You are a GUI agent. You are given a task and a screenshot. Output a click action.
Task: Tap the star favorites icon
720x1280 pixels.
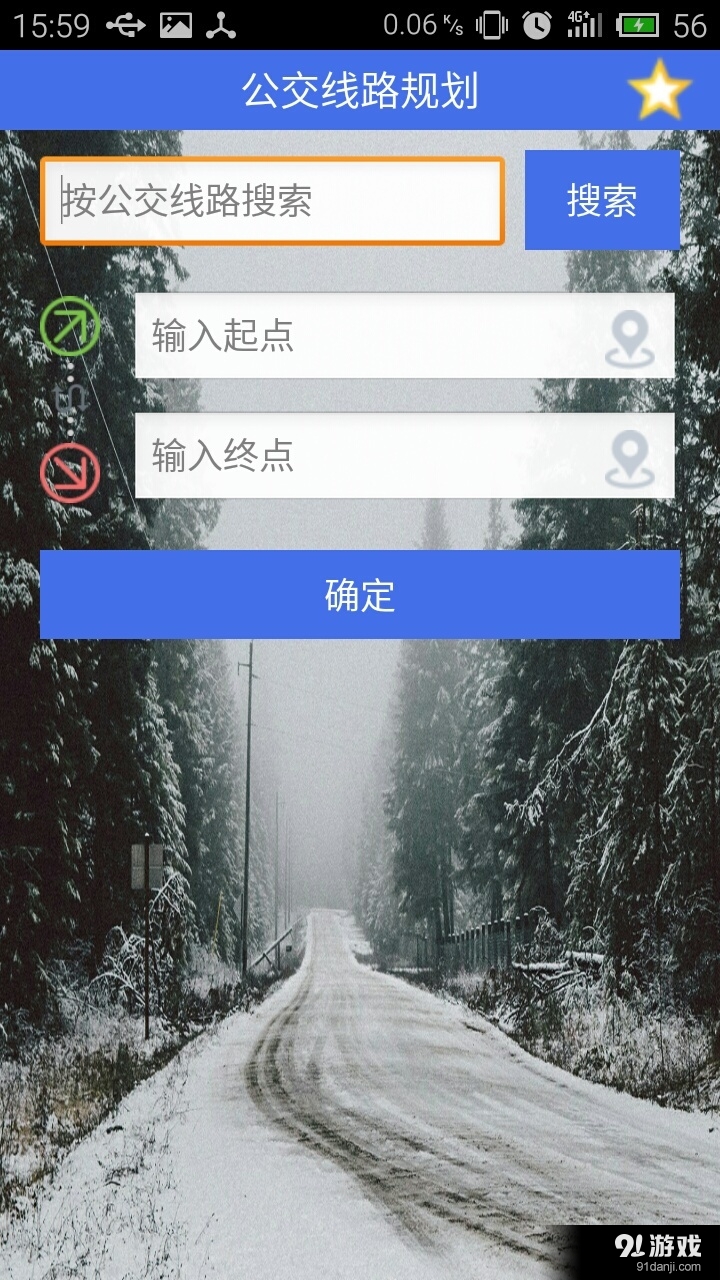coord(660,89)
